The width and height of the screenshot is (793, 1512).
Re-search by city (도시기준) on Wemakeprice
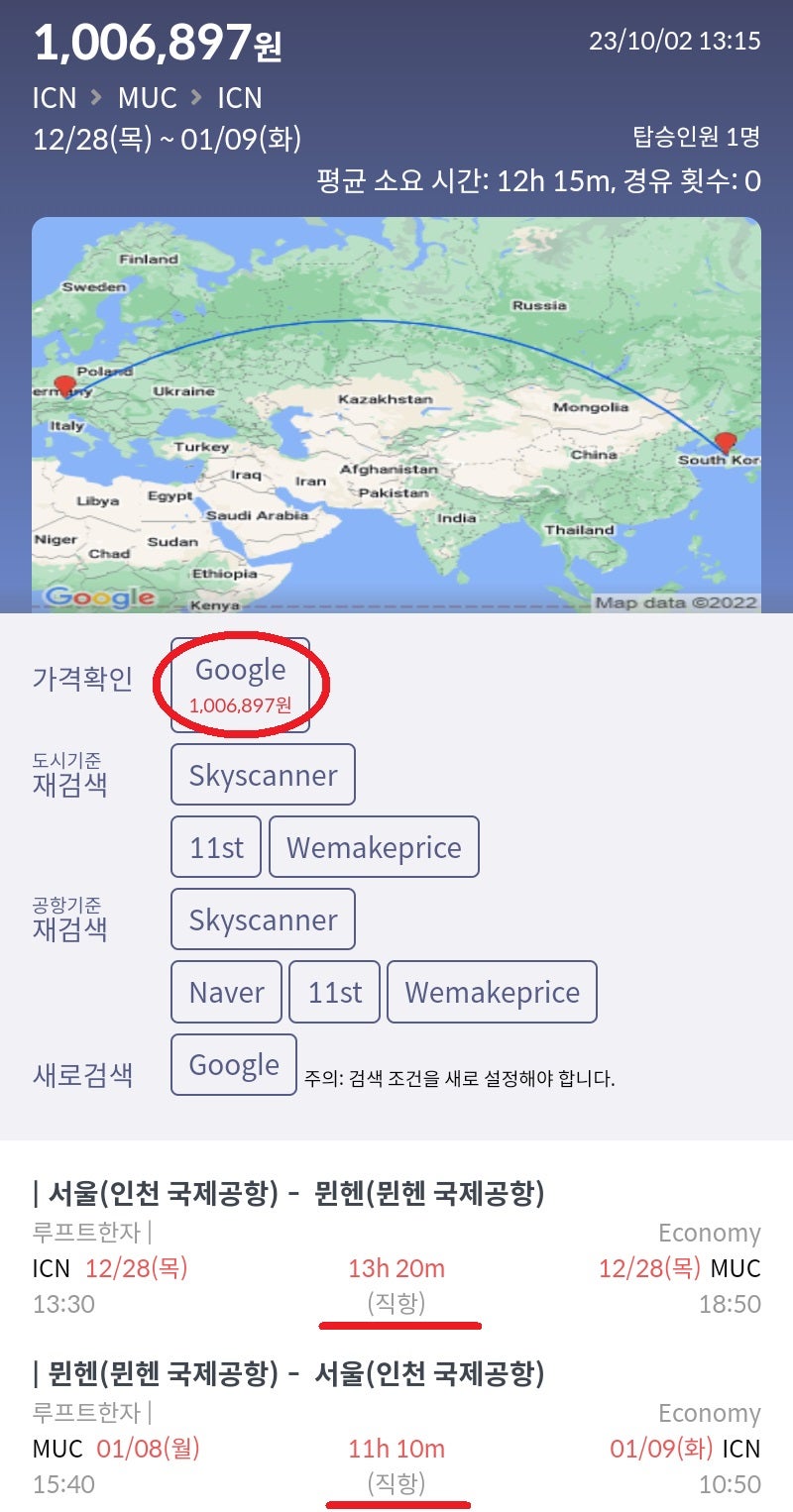[x=374, y=847]
